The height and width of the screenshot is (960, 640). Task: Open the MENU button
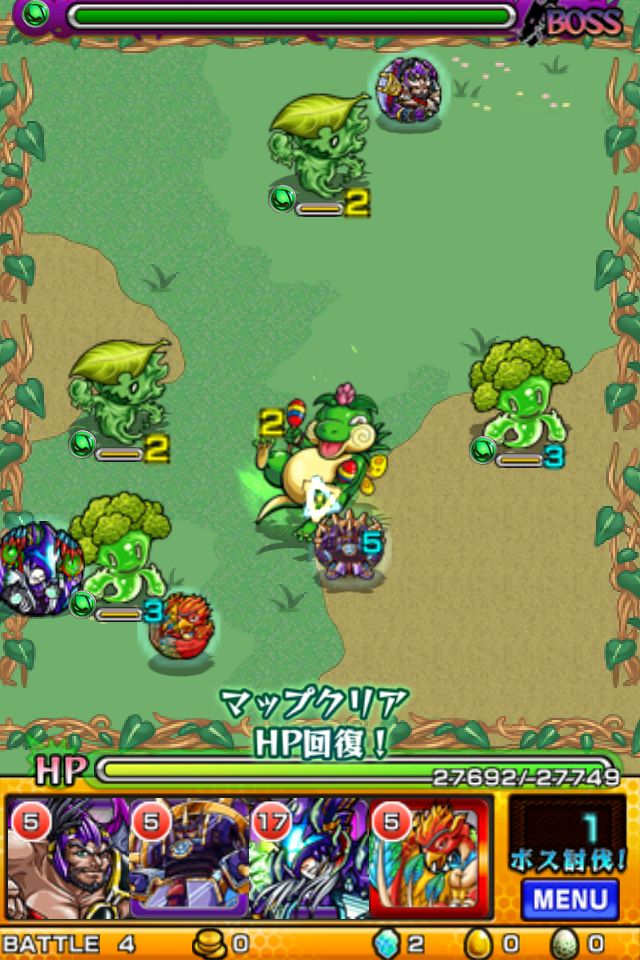569,897
